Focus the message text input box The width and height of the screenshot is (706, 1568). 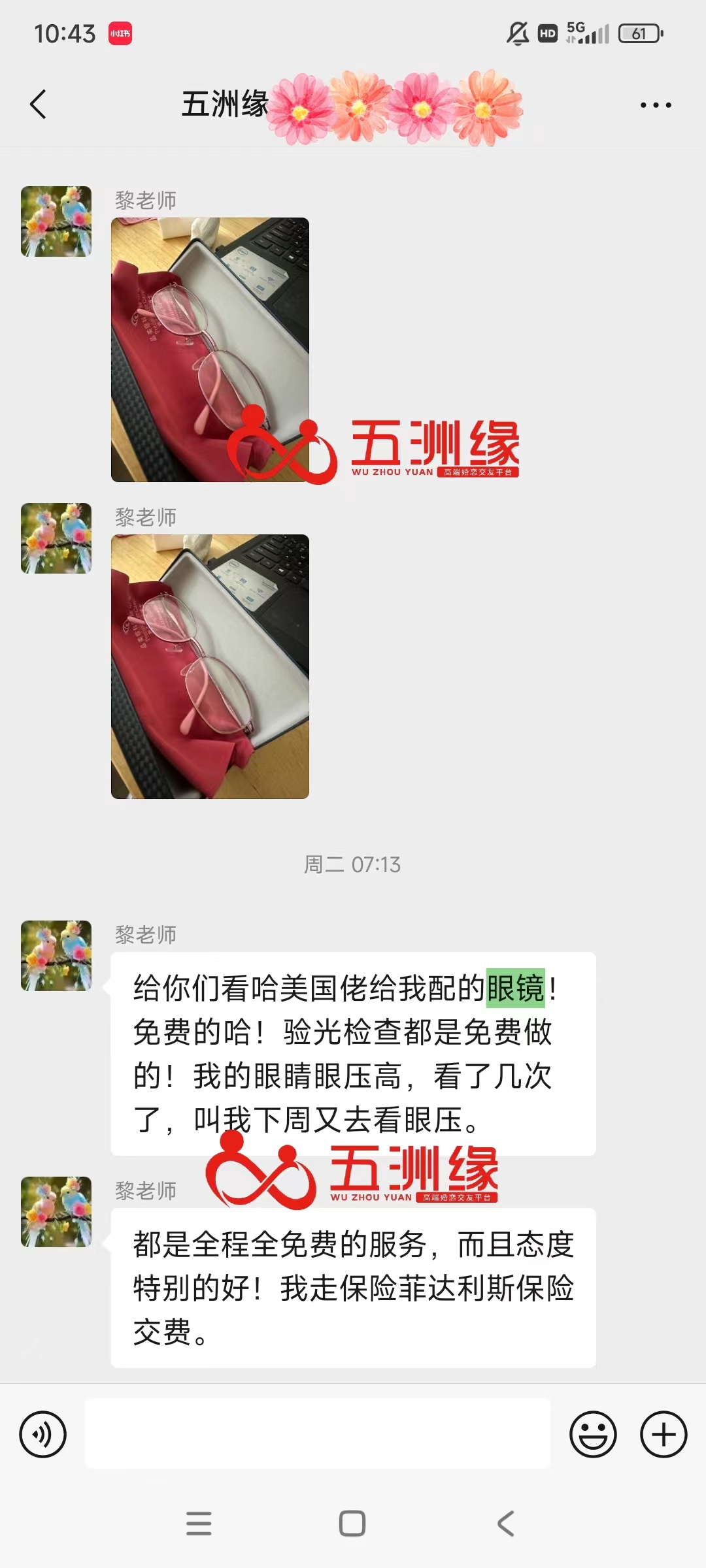pos(318,1434)
